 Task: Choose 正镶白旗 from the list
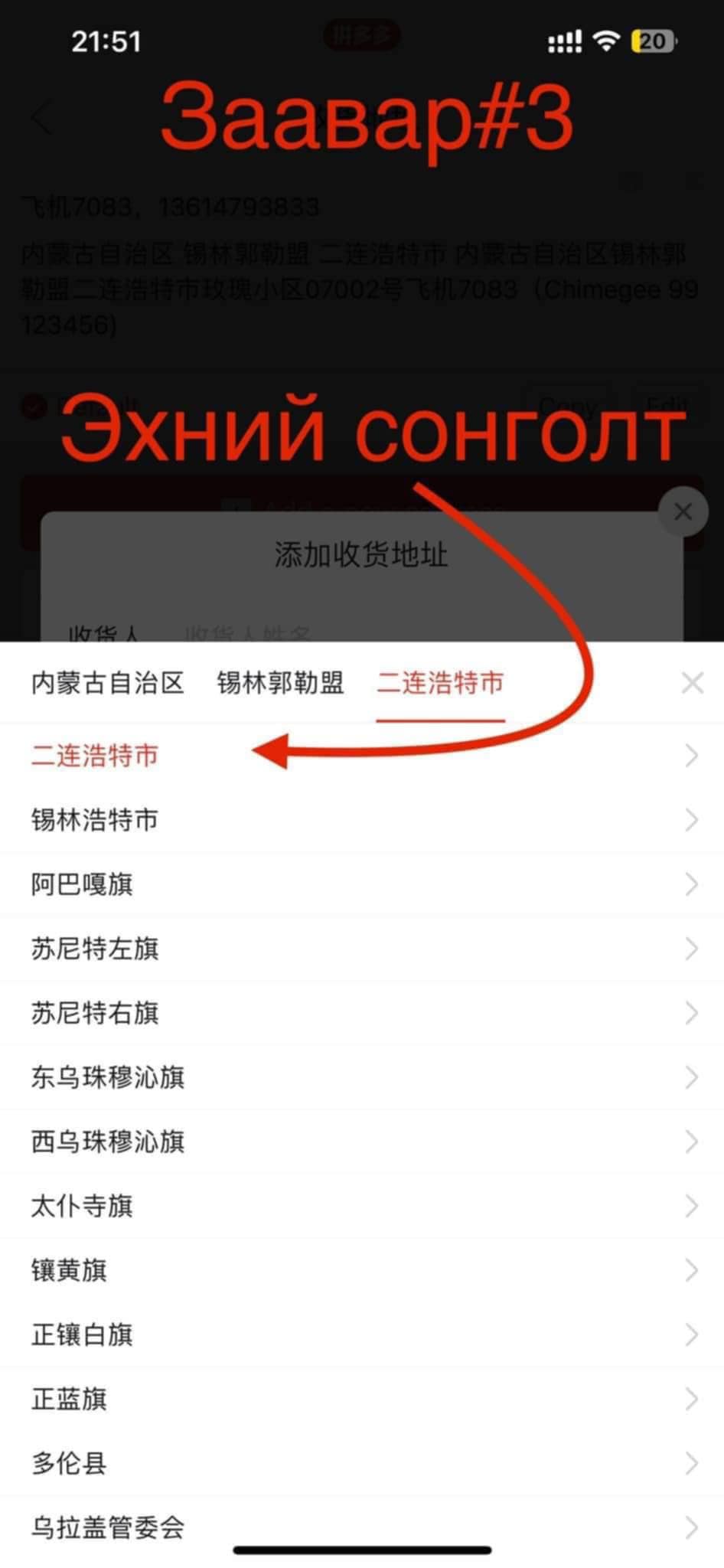(82, 1334)
